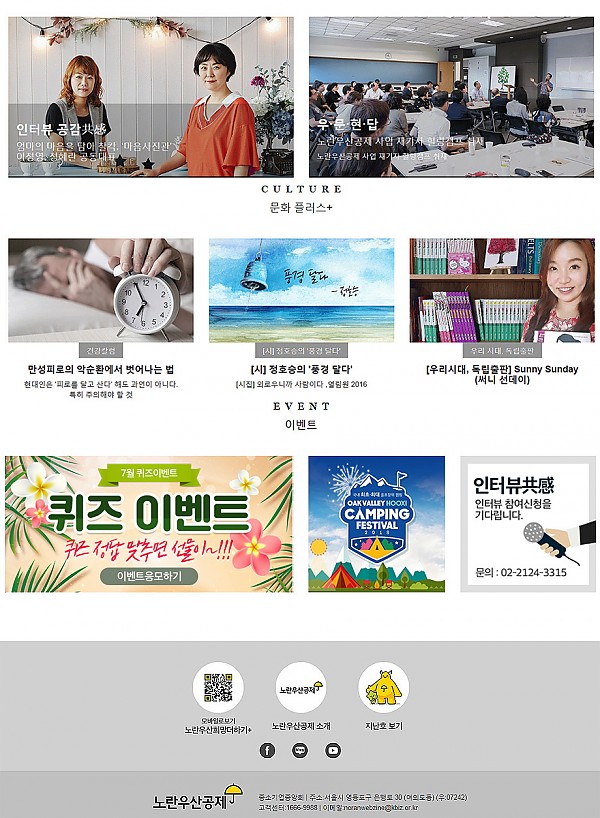
Task: Open the 인터뷰共感 participation request banner
Action: [527, 524]
